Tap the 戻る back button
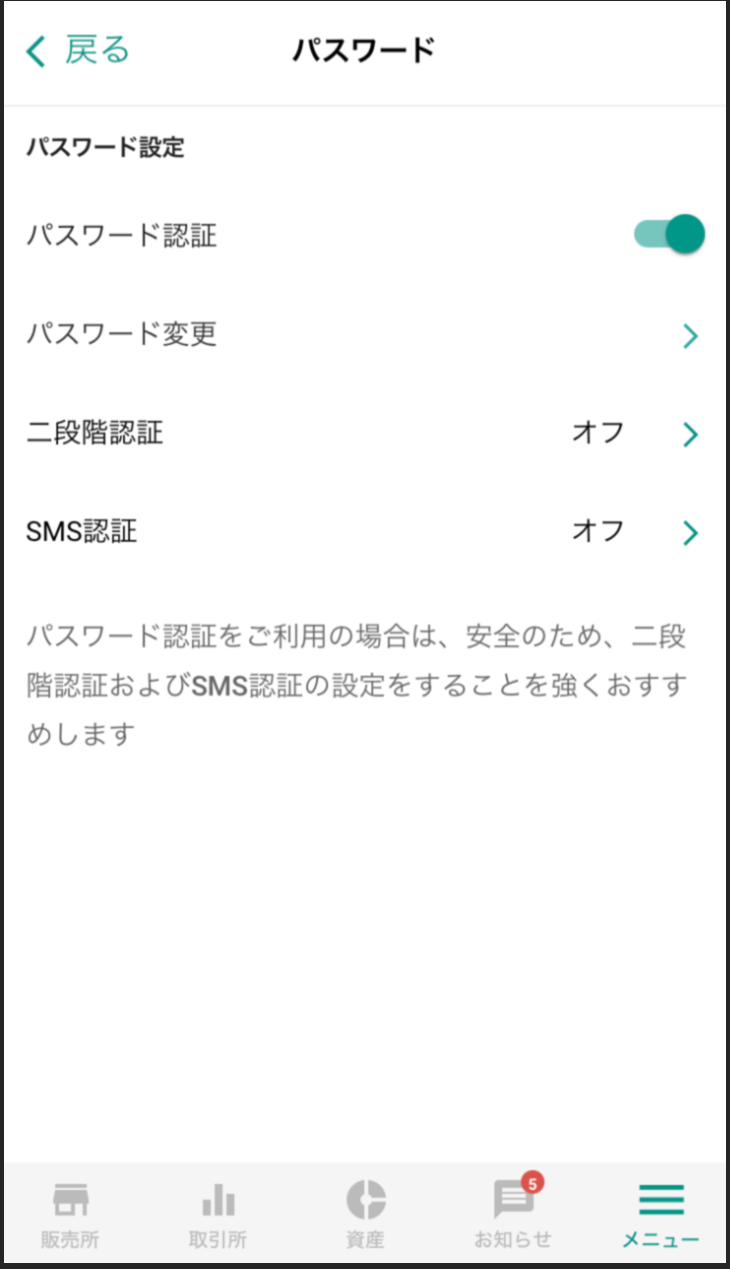The width and height of the screenshot is (730, 1269). point(75,49)
